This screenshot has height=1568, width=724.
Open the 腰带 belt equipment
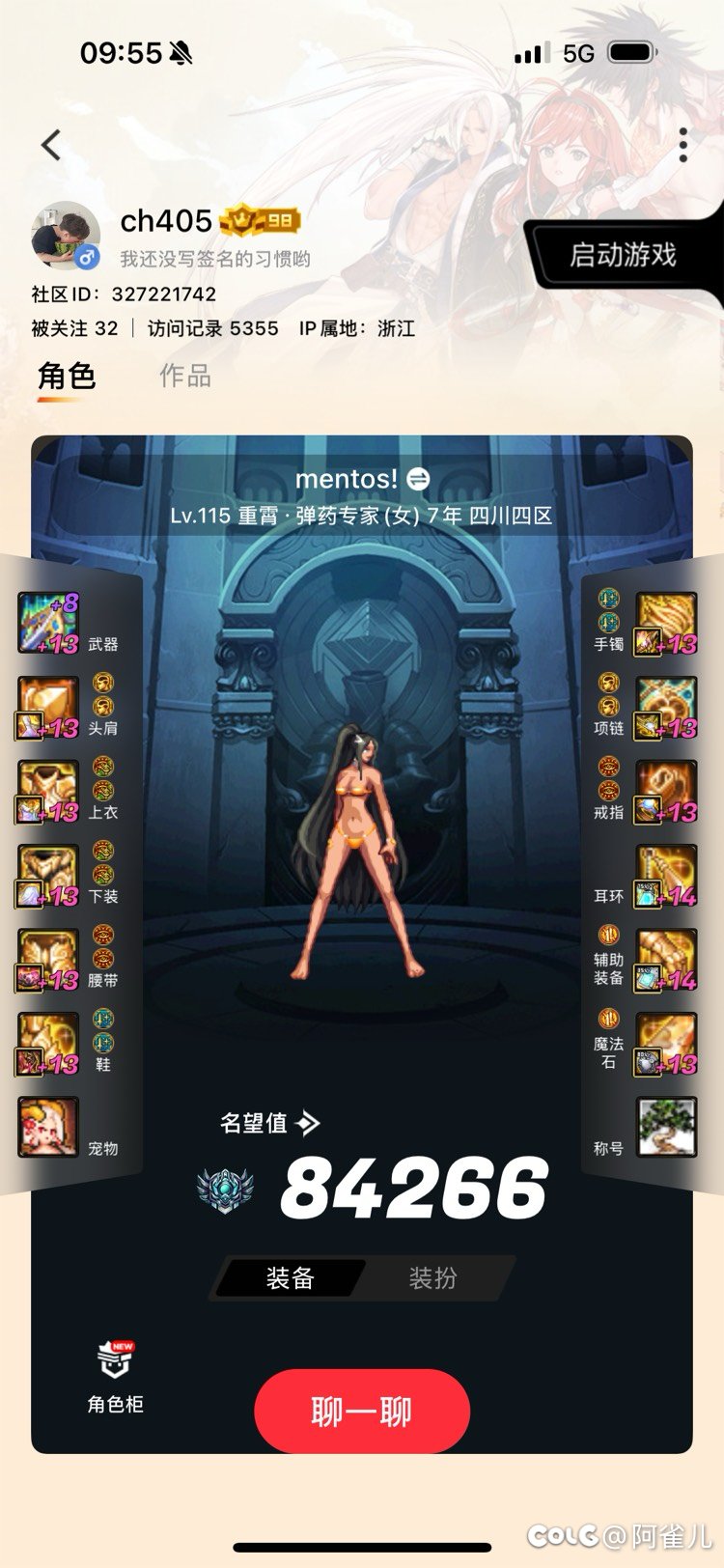coord(48,961)
